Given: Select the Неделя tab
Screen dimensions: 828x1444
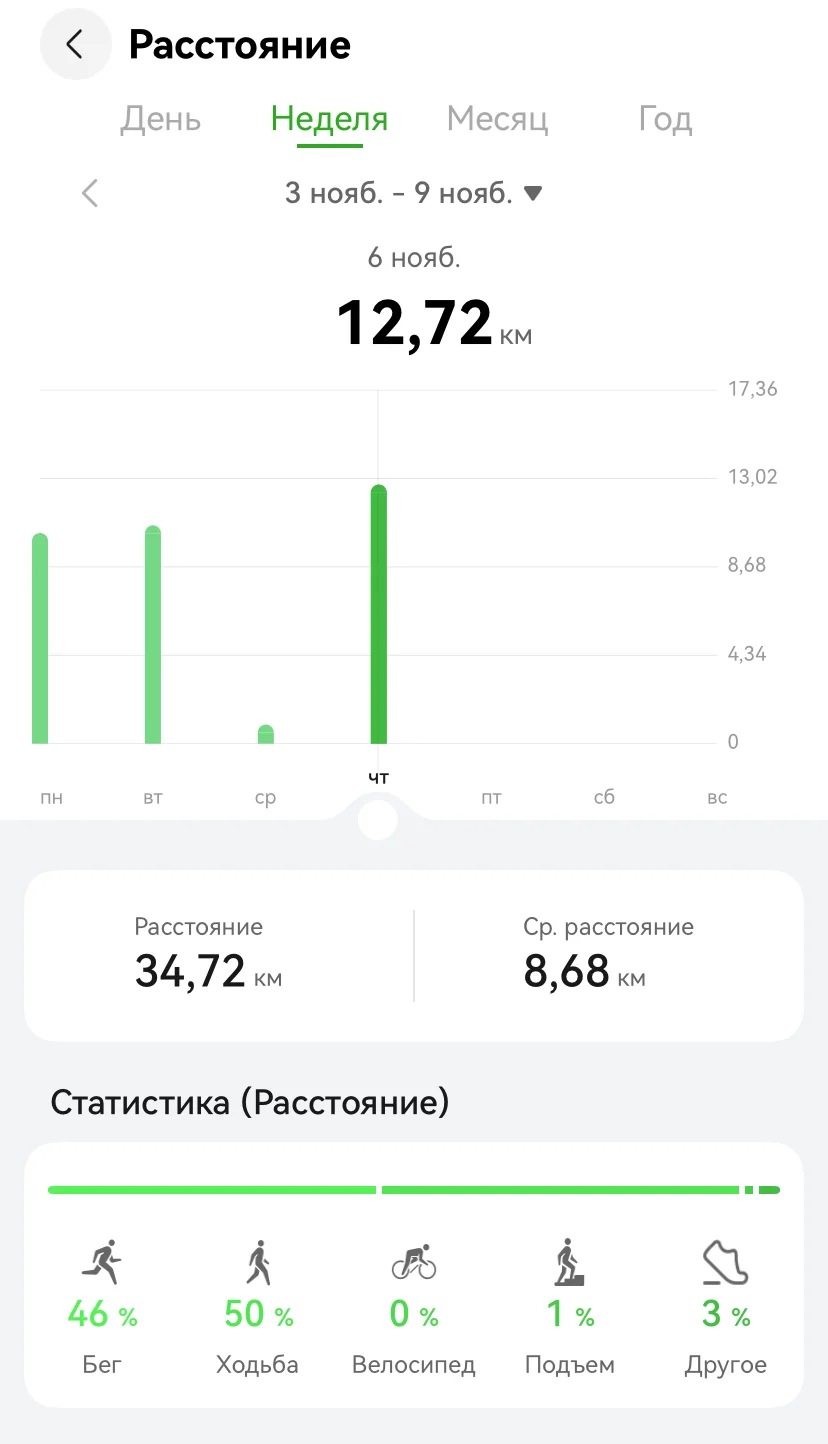Looking at the screenshot, I should tap(329, 120).
